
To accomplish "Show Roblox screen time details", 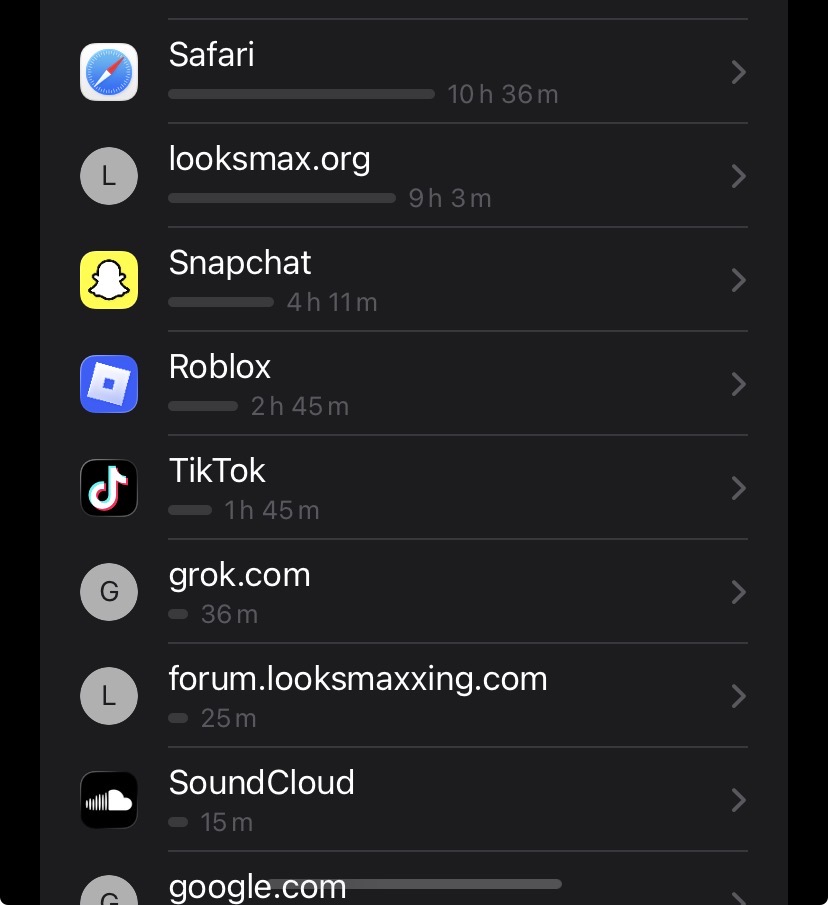I will [413, 384].
